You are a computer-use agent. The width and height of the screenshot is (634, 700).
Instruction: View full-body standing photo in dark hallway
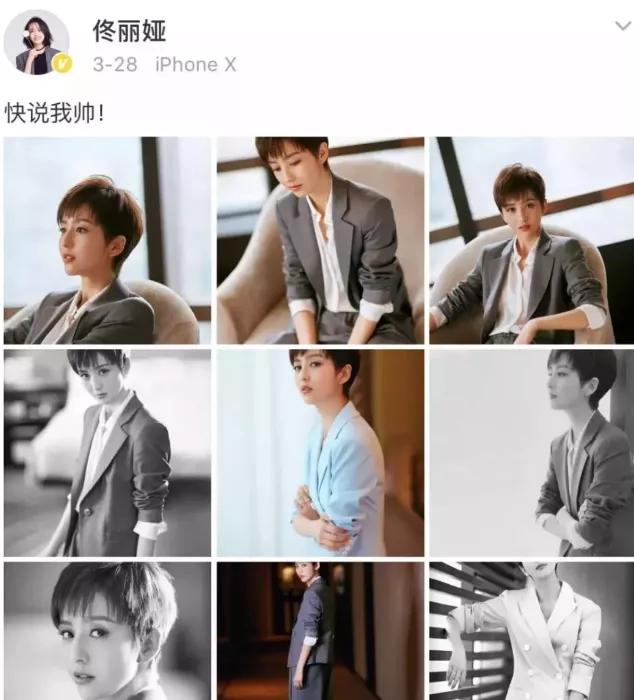320,632
